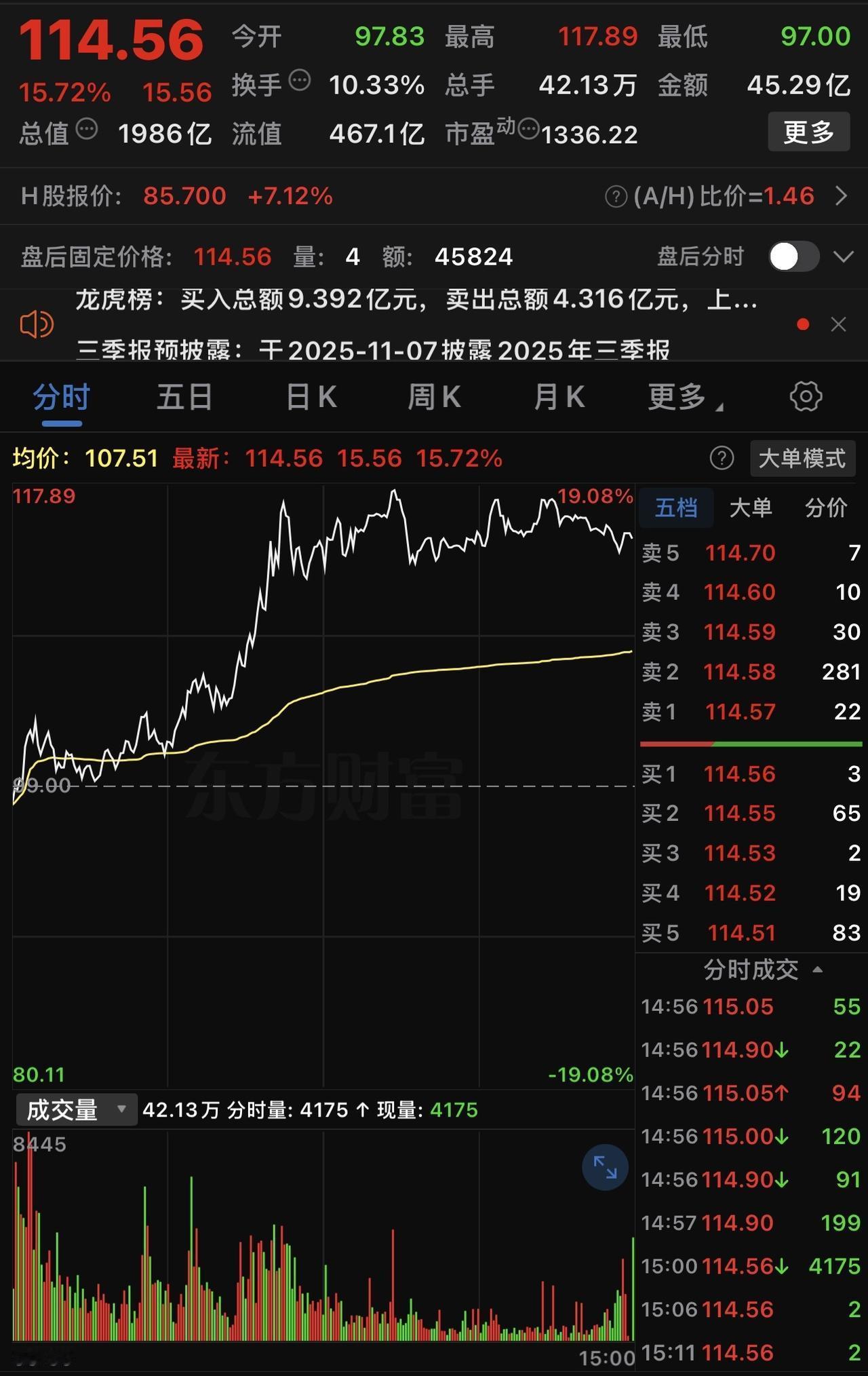This screenshot has width=868, height=1376.
Task: Open the help icon beside 大单模式
Action: pyautogui.click(x=722, y=459)
